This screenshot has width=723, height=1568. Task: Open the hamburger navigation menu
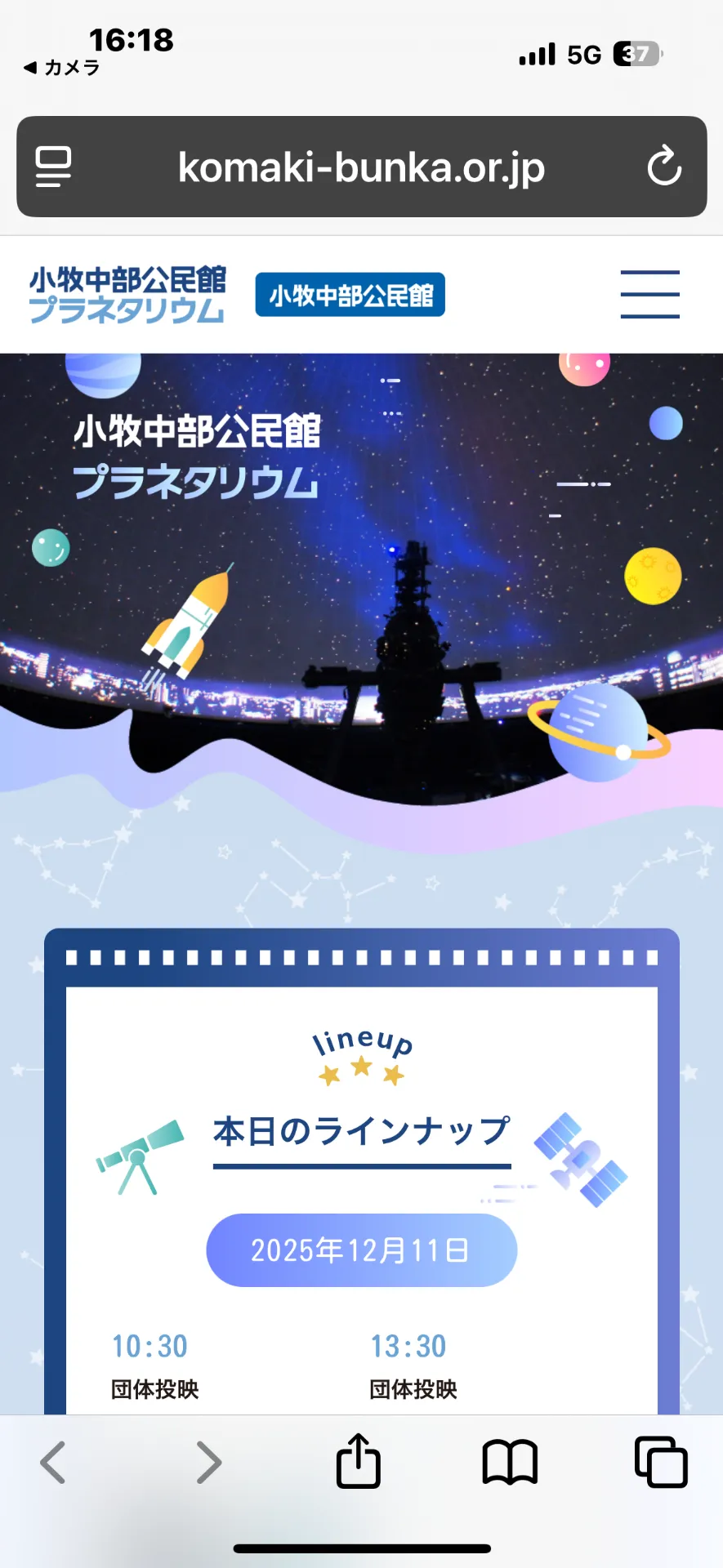click(x=649, y=294)
